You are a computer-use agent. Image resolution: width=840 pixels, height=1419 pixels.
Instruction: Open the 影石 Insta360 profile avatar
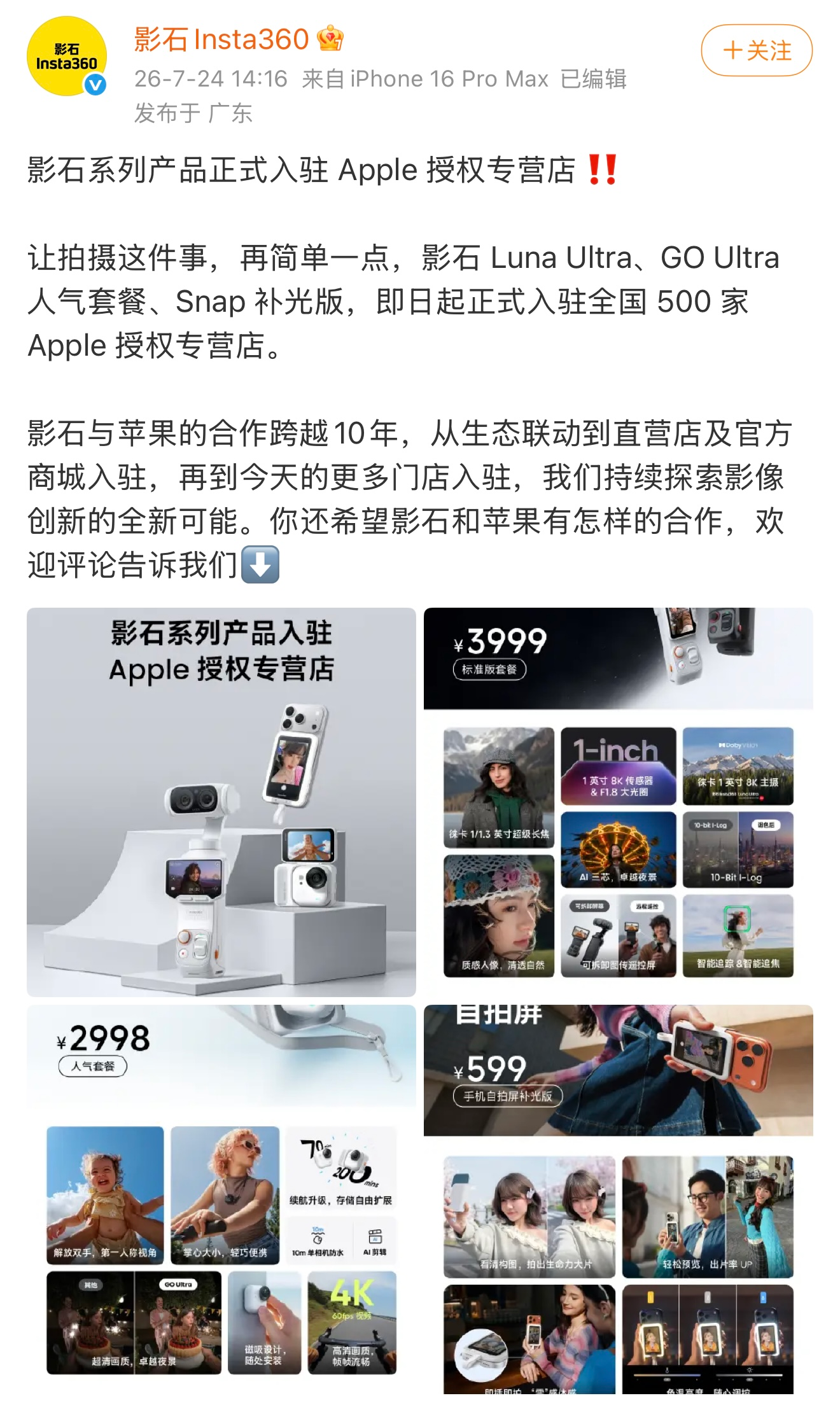pyautogui.click(x=67, y=56)
